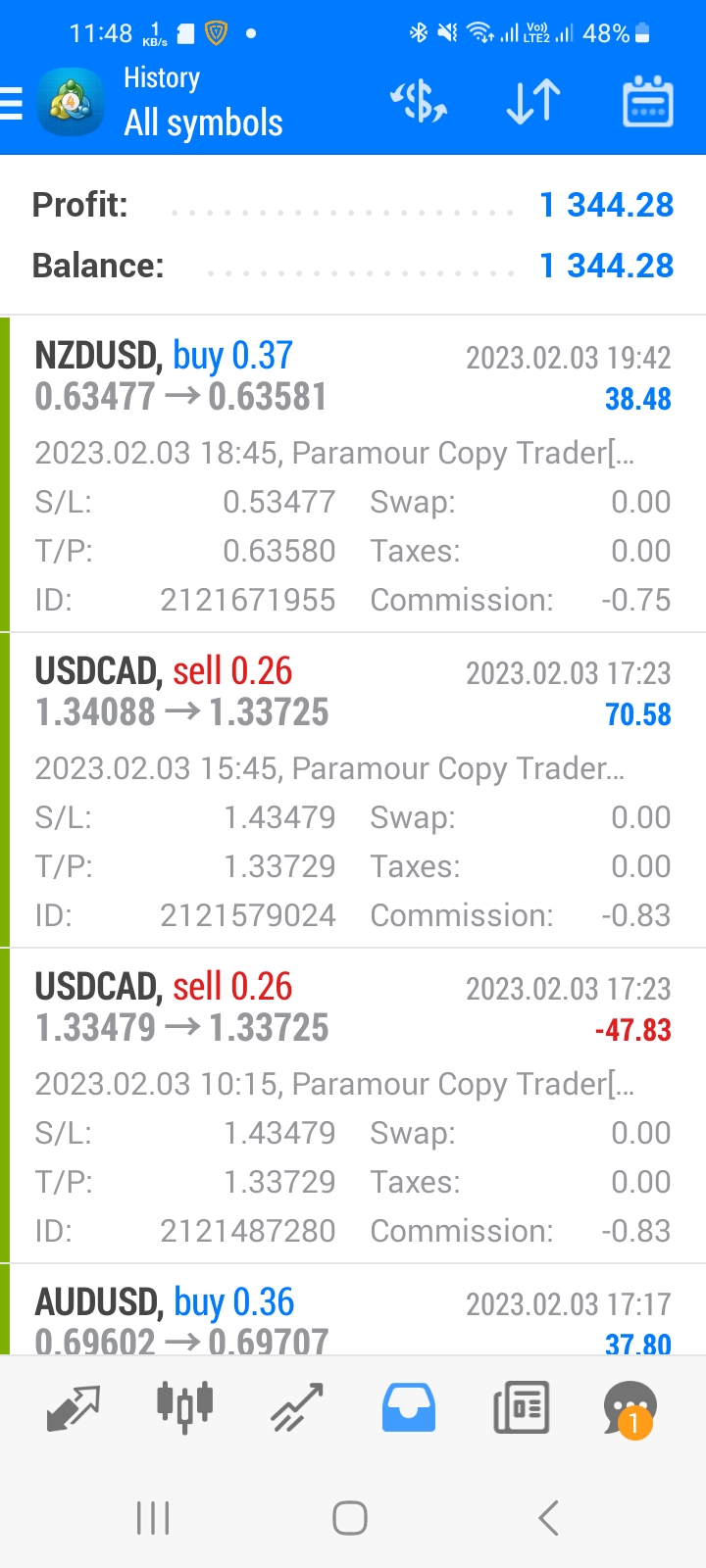Go to the home screen

(350, 1518)
